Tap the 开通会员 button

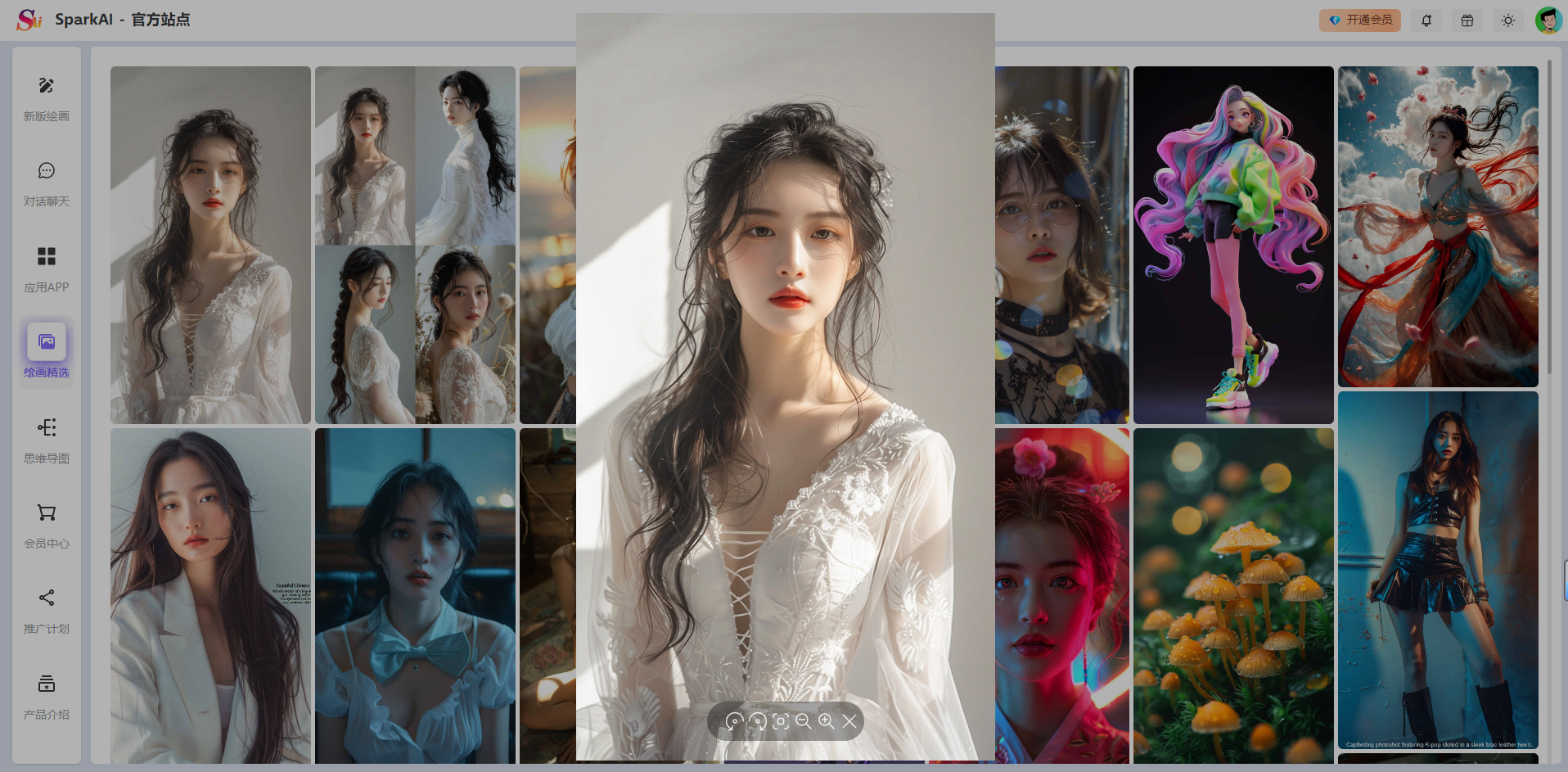point(1360,20)
